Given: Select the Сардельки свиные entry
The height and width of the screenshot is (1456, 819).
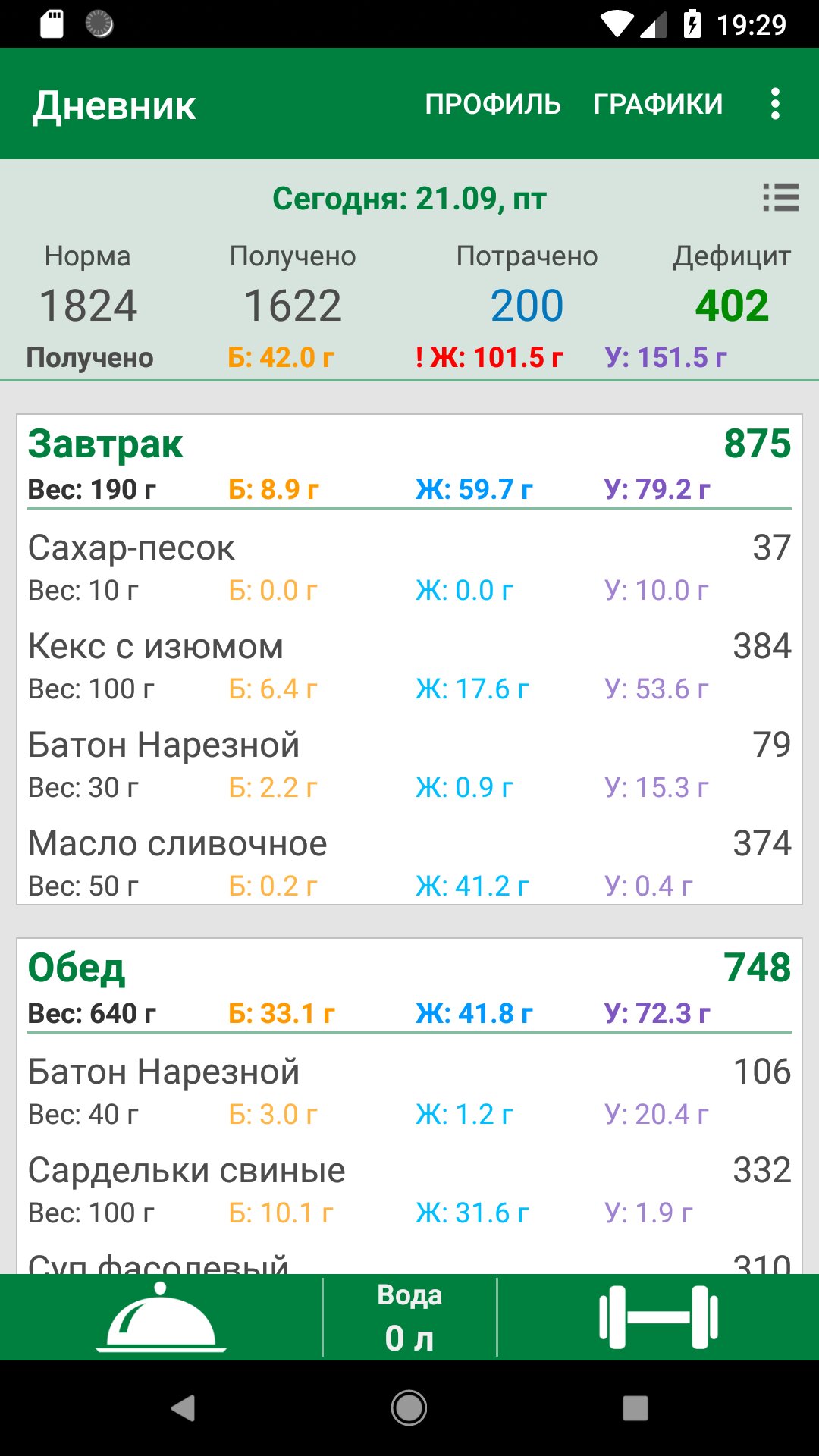Looking at the screenshot, I should pyautogui.click(x=409, y=1191).
